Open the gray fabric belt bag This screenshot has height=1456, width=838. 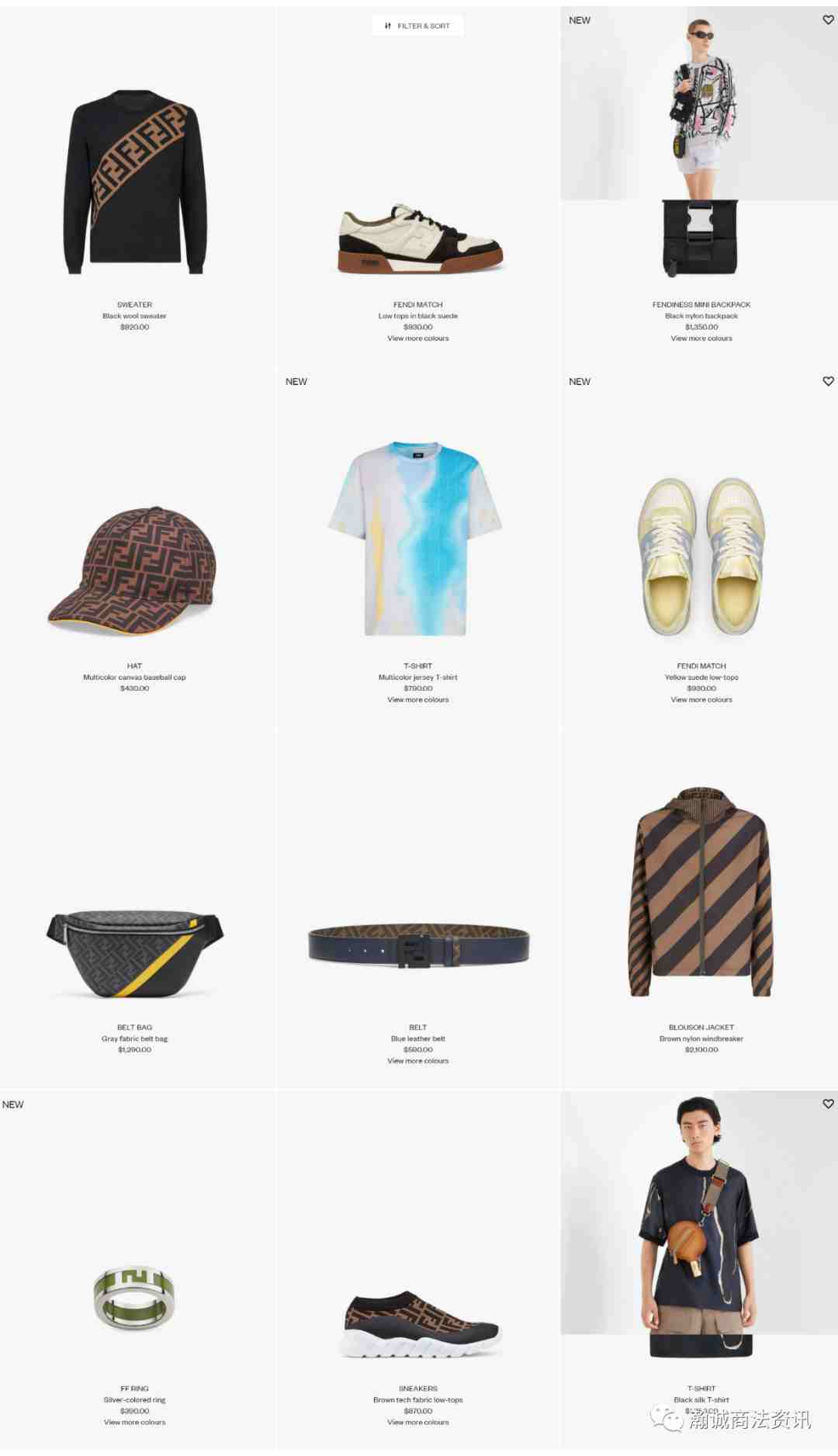click(134, 953)
